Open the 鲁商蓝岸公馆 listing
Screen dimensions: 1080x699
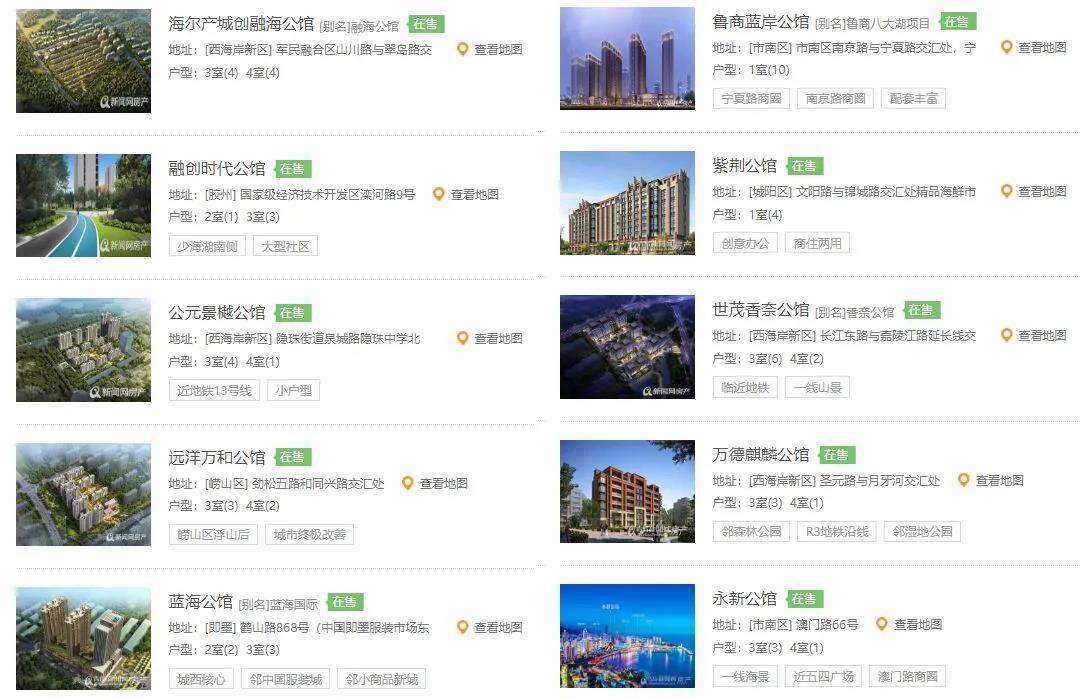(x=761, y=22)
